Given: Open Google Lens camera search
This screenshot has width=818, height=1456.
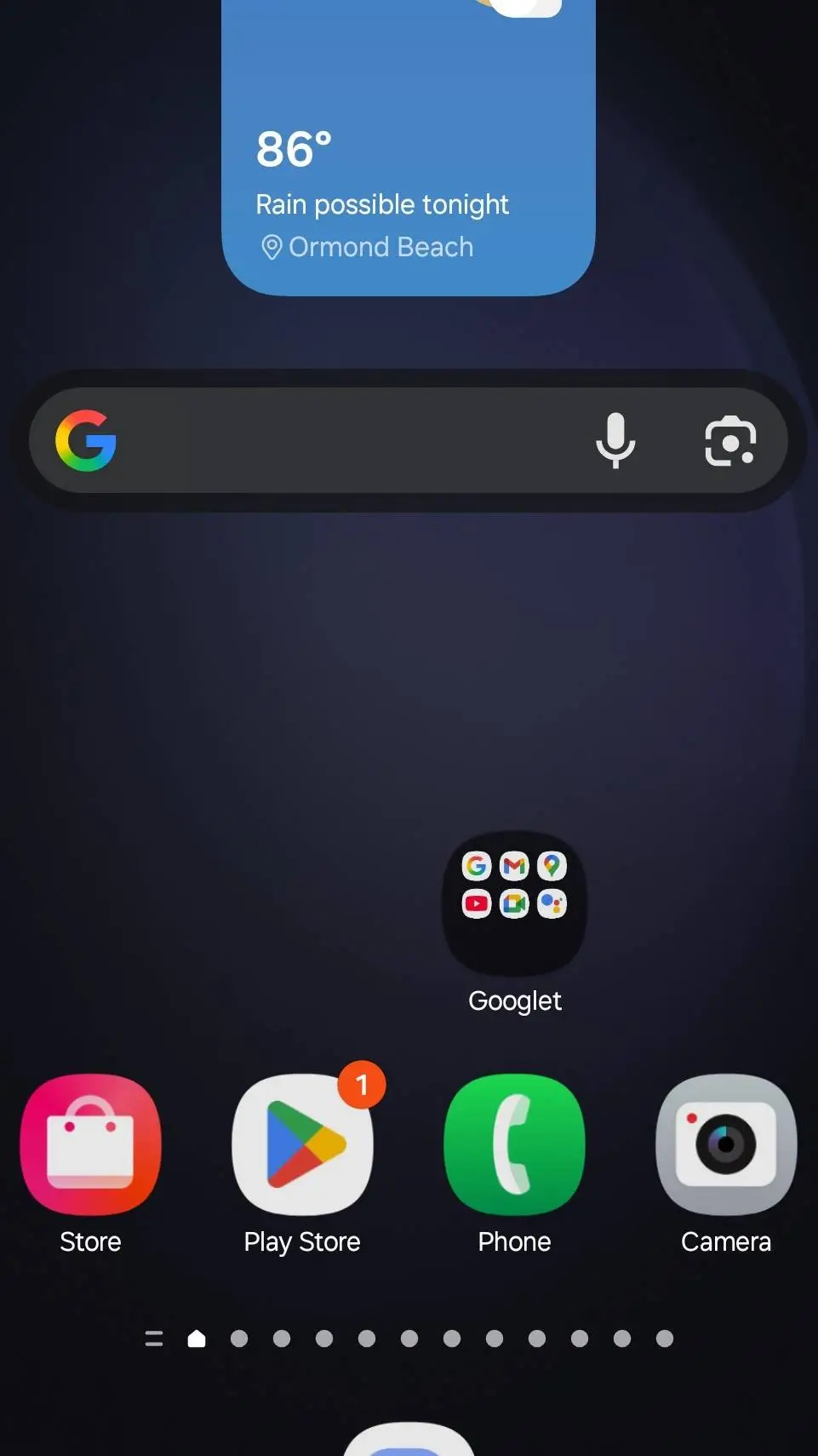Looking at the screenshot, I should pos(730,440).
